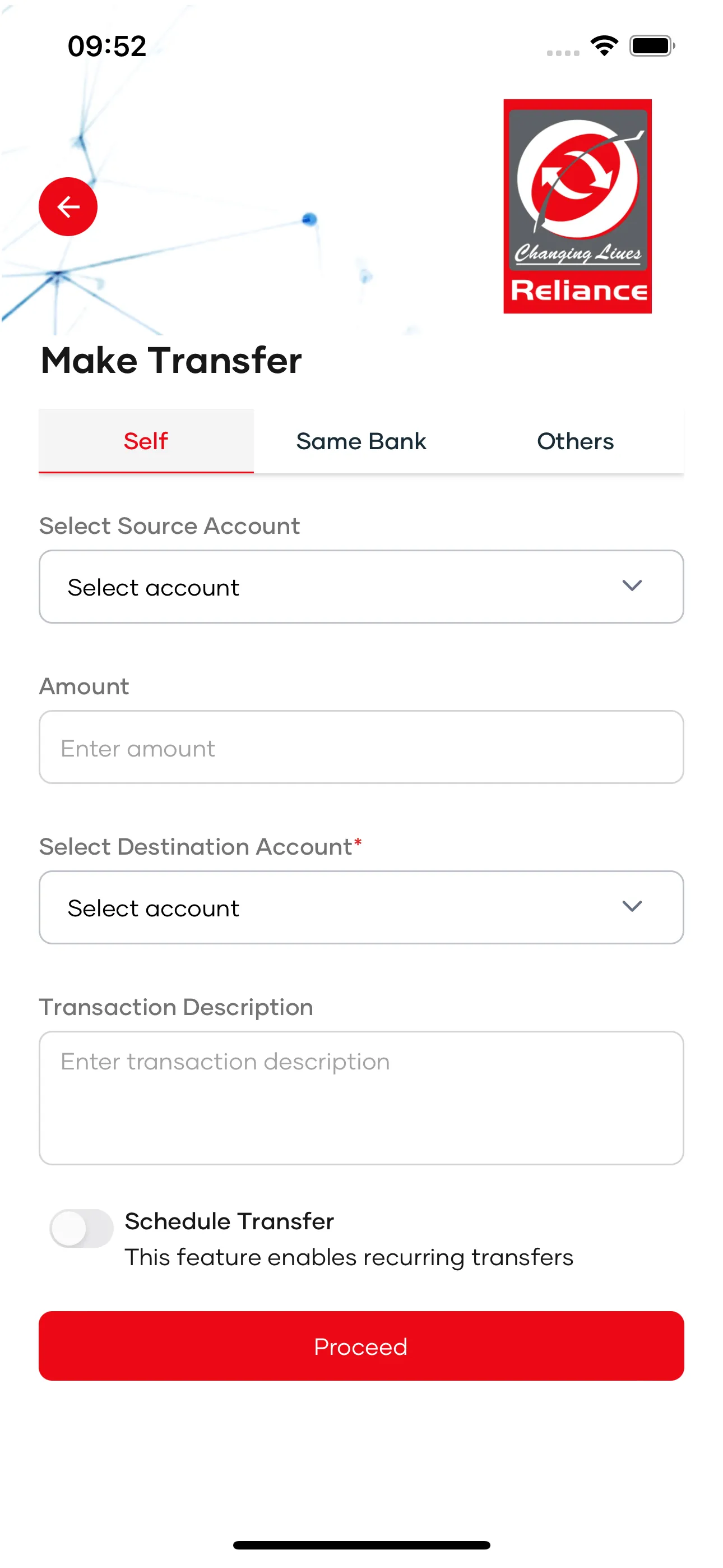Tap the clock showing 09:52
The width and height of the screenshot is (723, 1568).
pos(106,45)
